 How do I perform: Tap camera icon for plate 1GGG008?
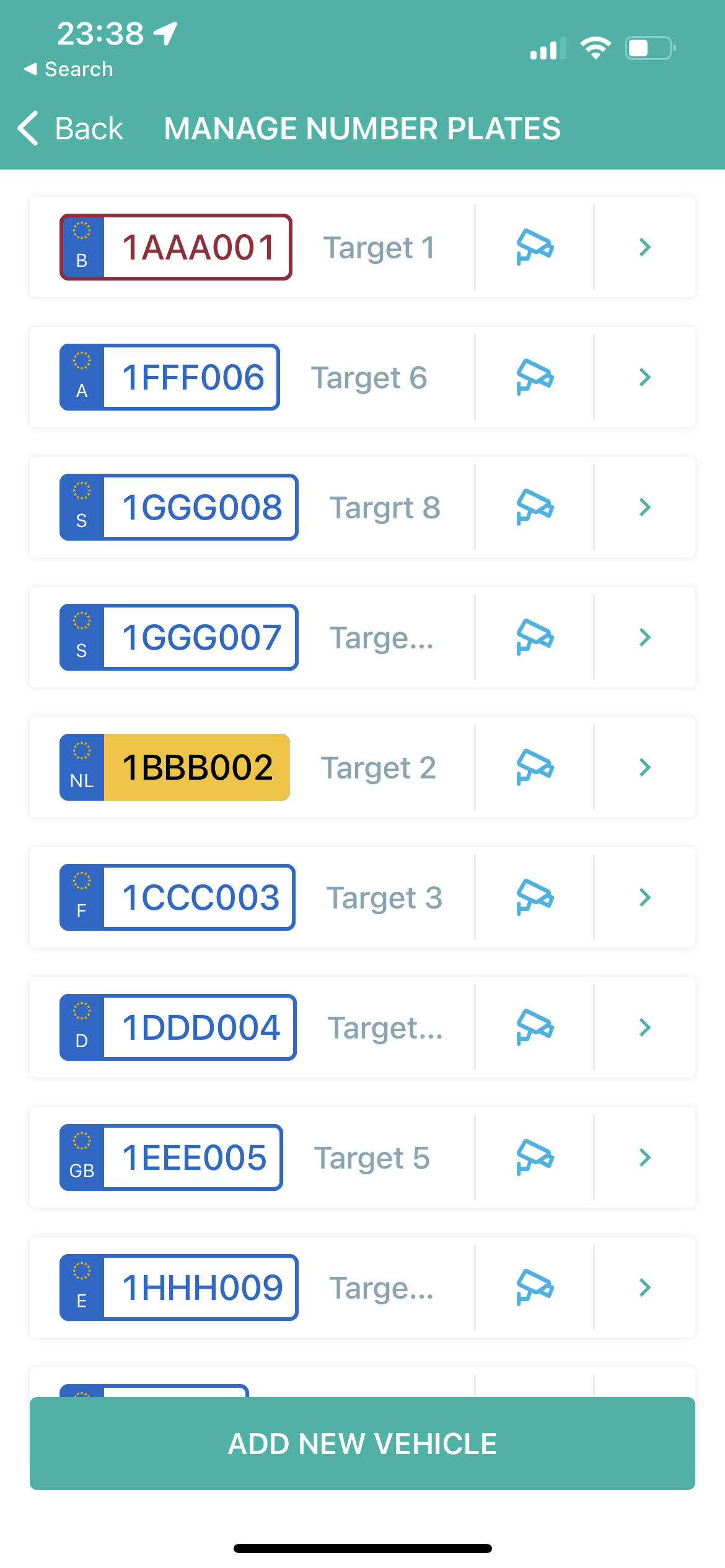535,507
